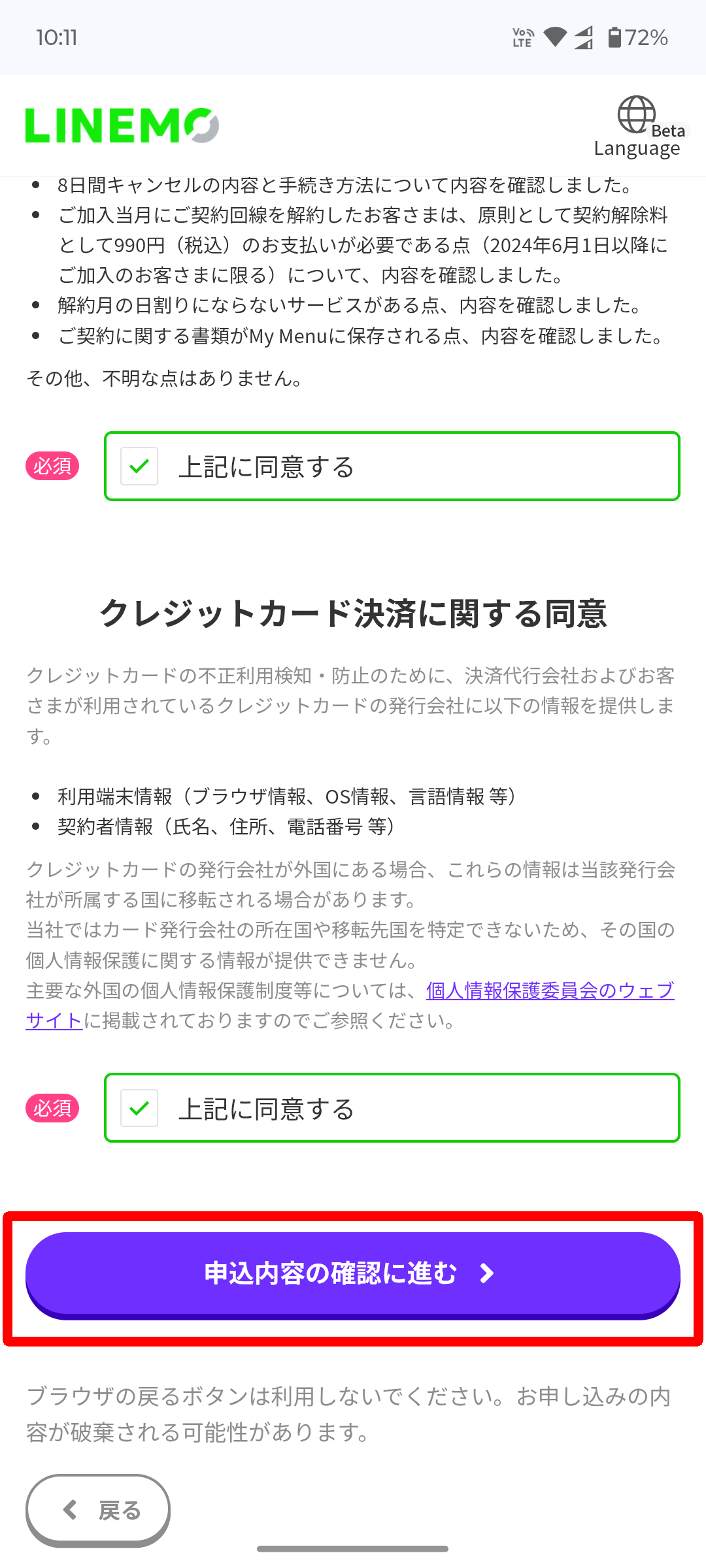The height and width of the screenshot is (1568, 706).
Task: Select the Language menu item
Action: pyautogui.click(x=636, y=148)
